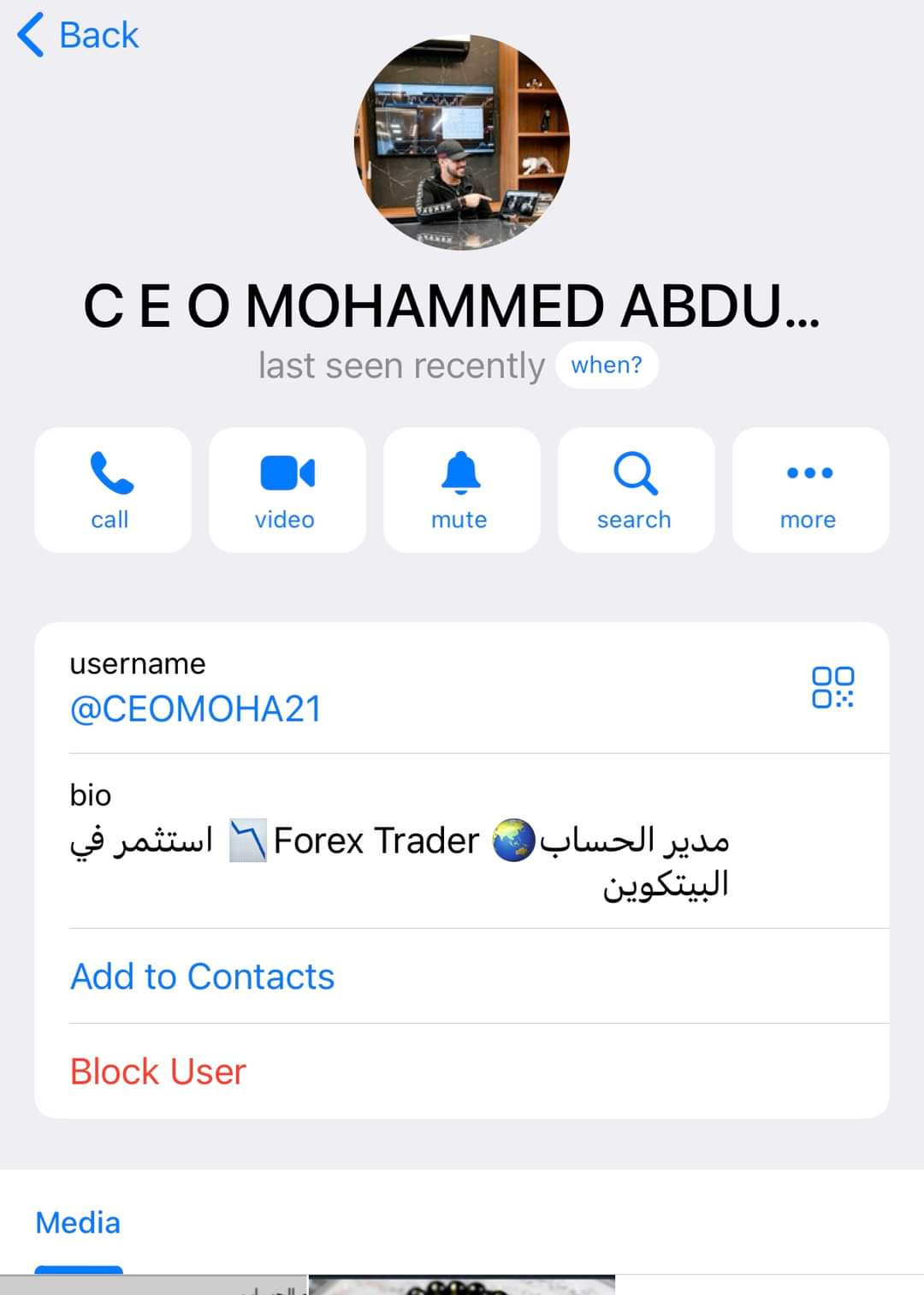Add this user to Contacts
924x1295 pixels.
pyautogui.click(x=203, y=977)
